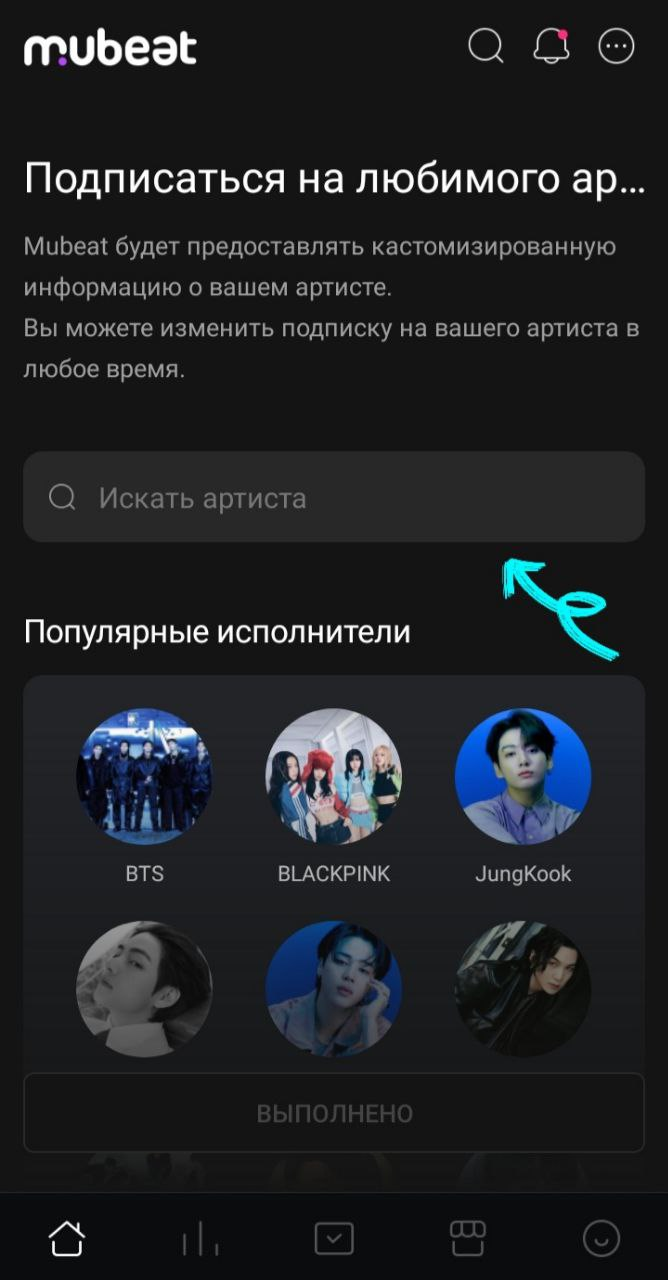Tap the Искать артиста search field

point(334,497)
